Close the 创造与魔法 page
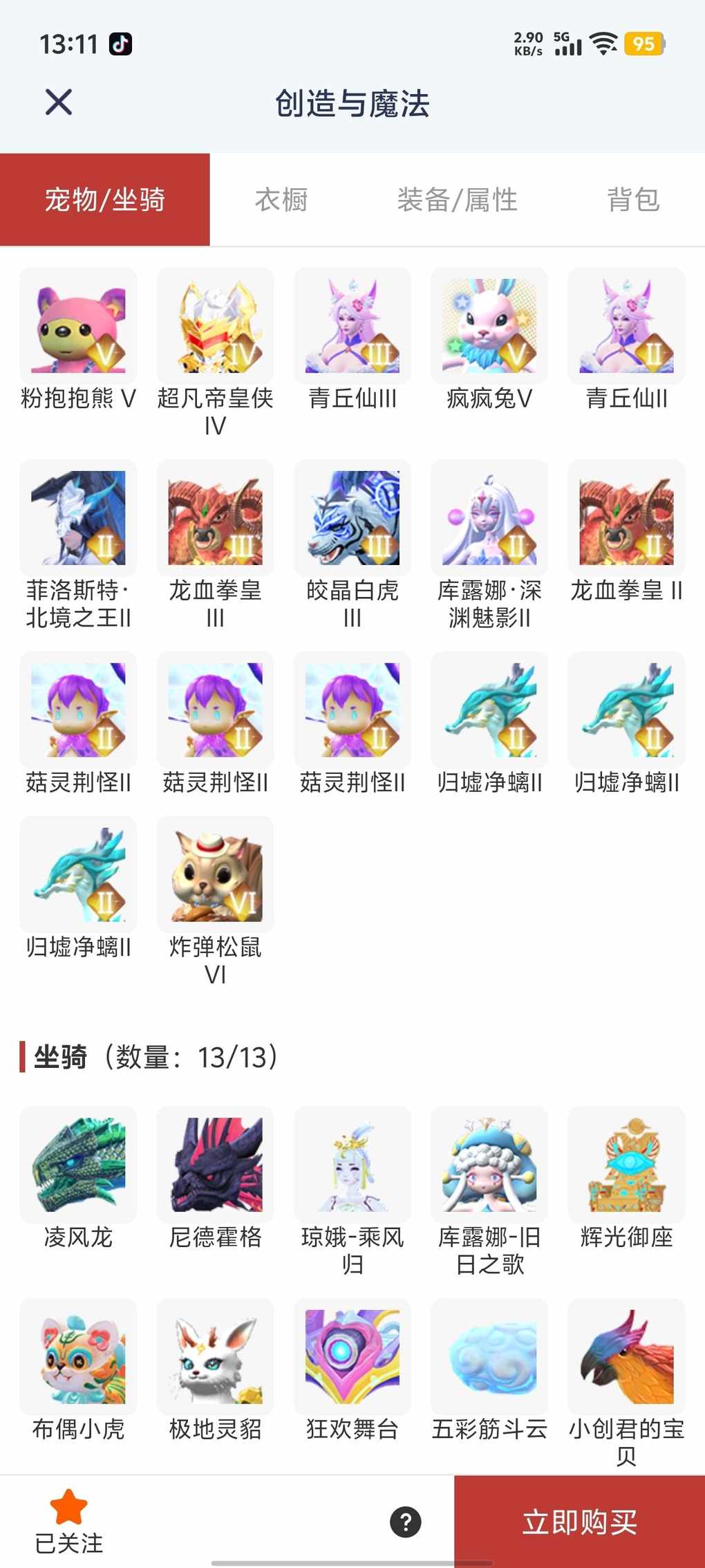The width and height of the screenshot is (705, 1568). pos(59,102)
